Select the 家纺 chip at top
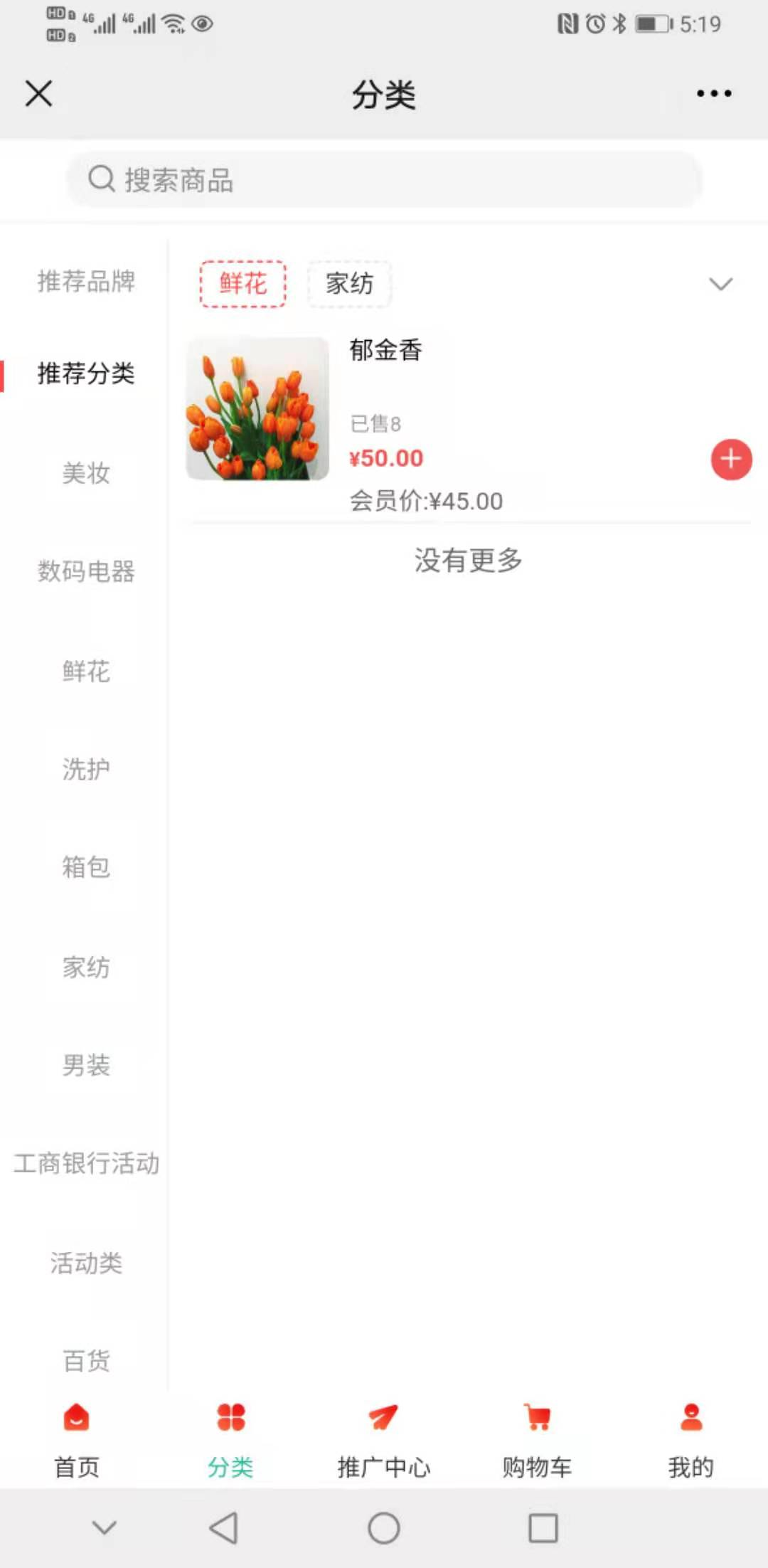768x1568 pixels. (349, 284)
